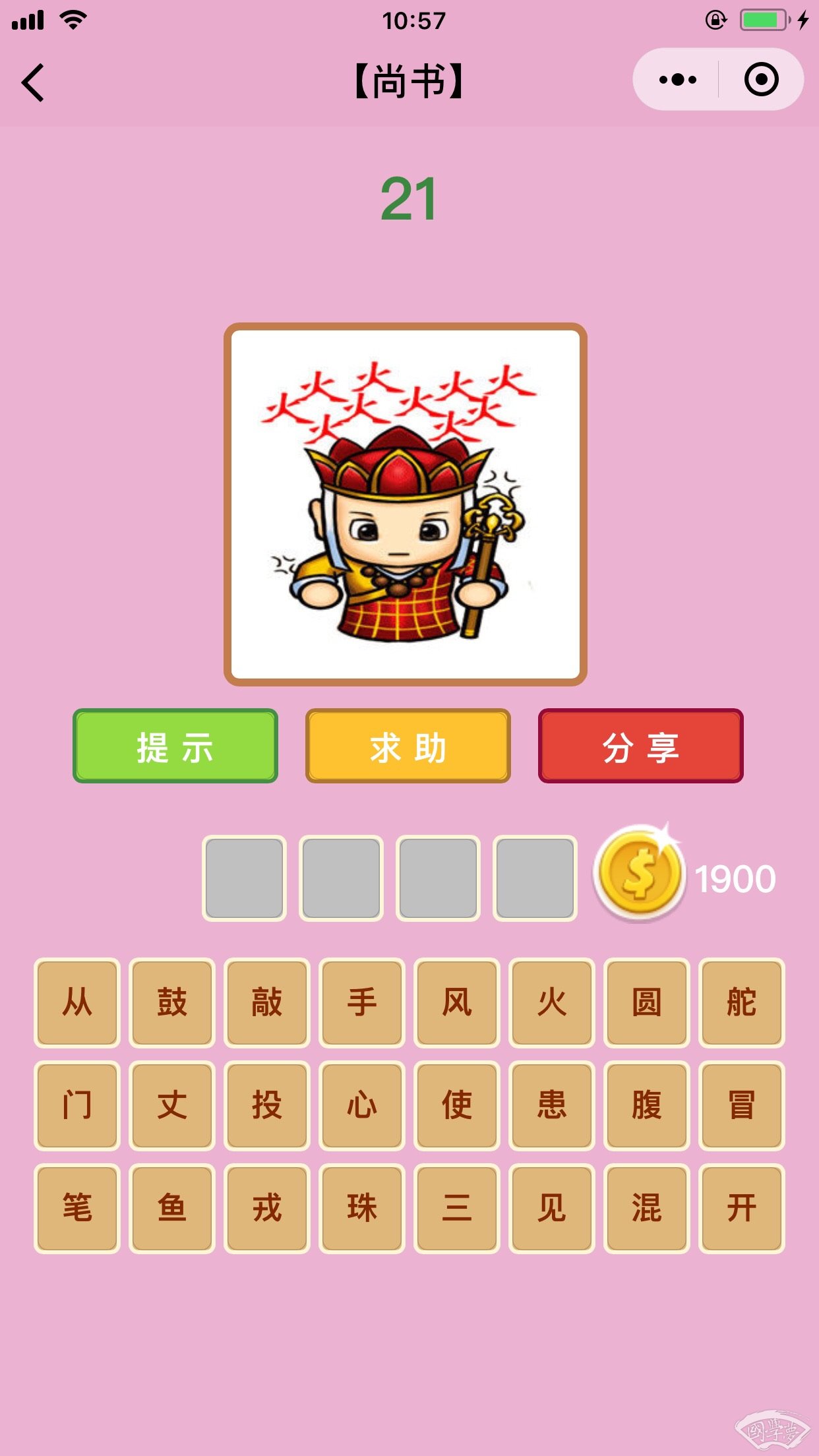The width and height of the screenshot is (819, 1456).
Task: Close the mini program with the circle button
Action: 761,80
